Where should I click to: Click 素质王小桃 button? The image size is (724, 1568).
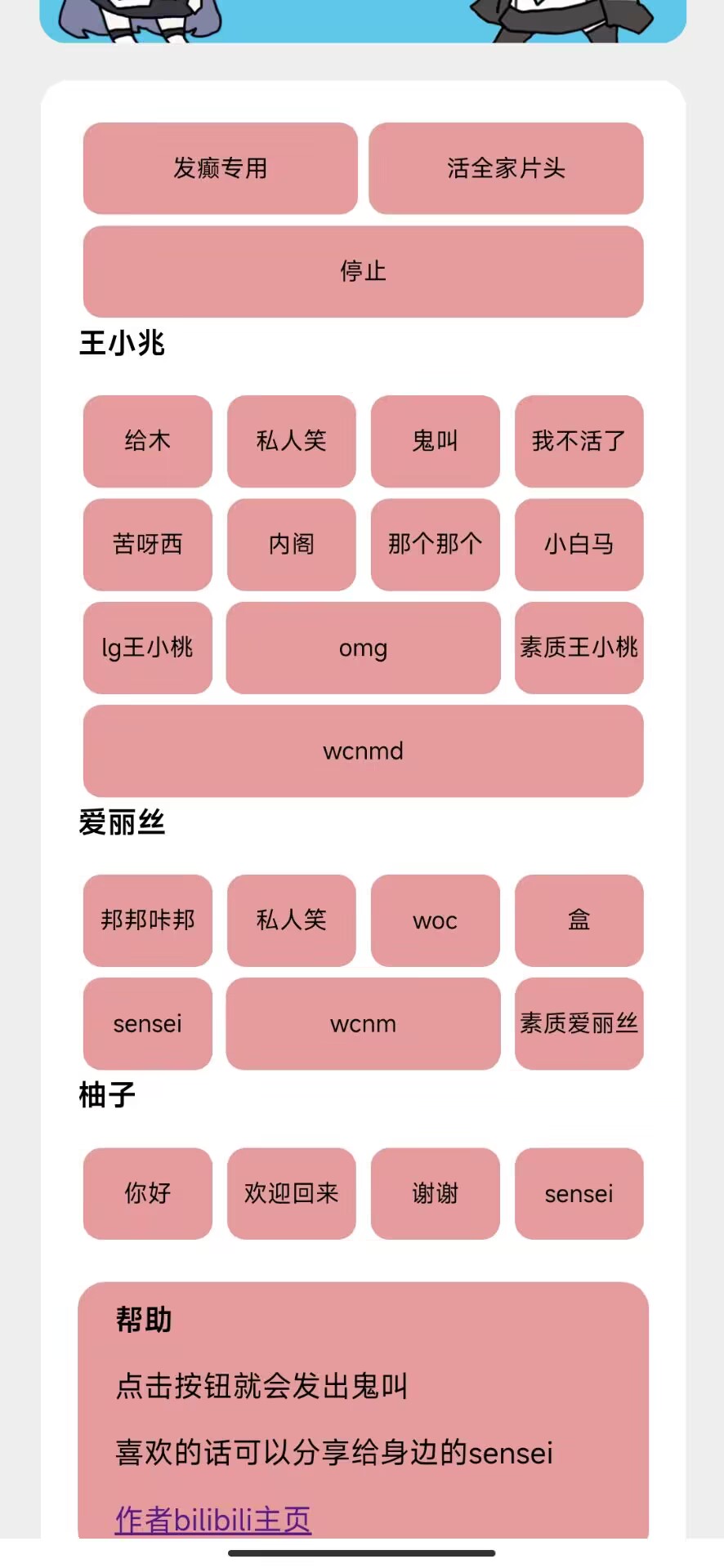pos(579,648)
